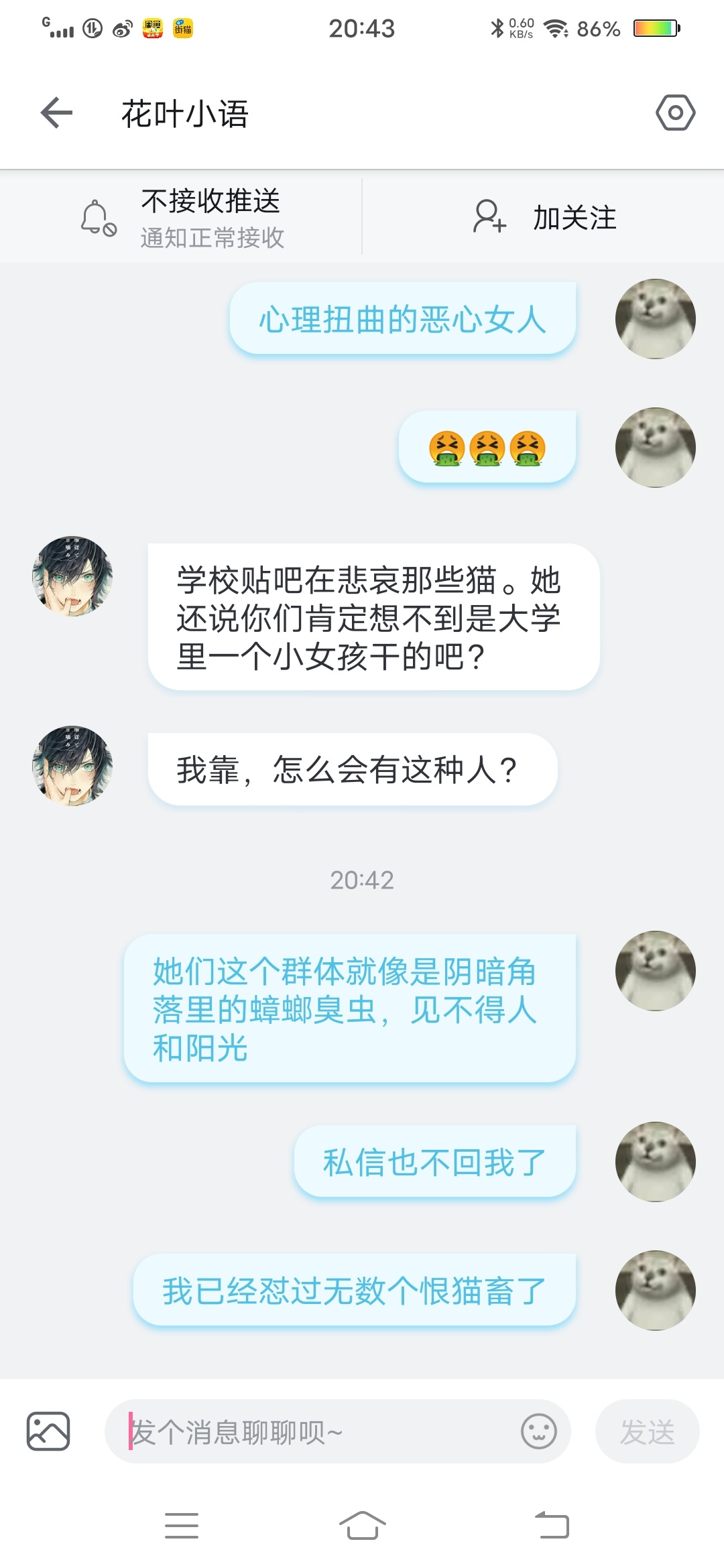
Task: Follow user via 加关注
Action: (x=544, y=218)
